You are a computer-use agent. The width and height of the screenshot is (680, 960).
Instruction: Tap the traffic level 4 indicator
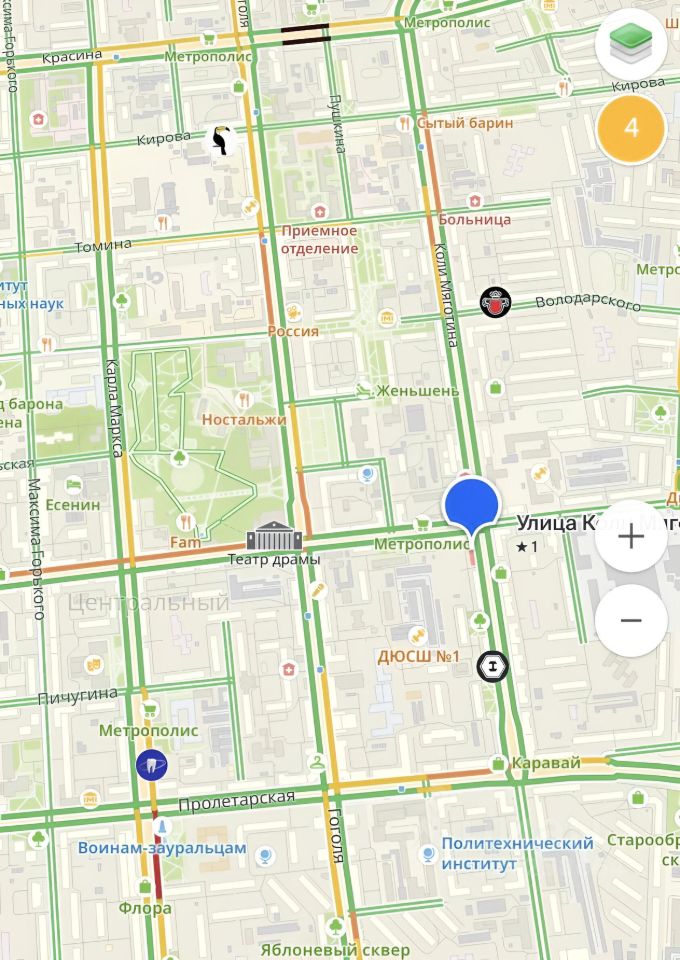click(x=631, y=128)
